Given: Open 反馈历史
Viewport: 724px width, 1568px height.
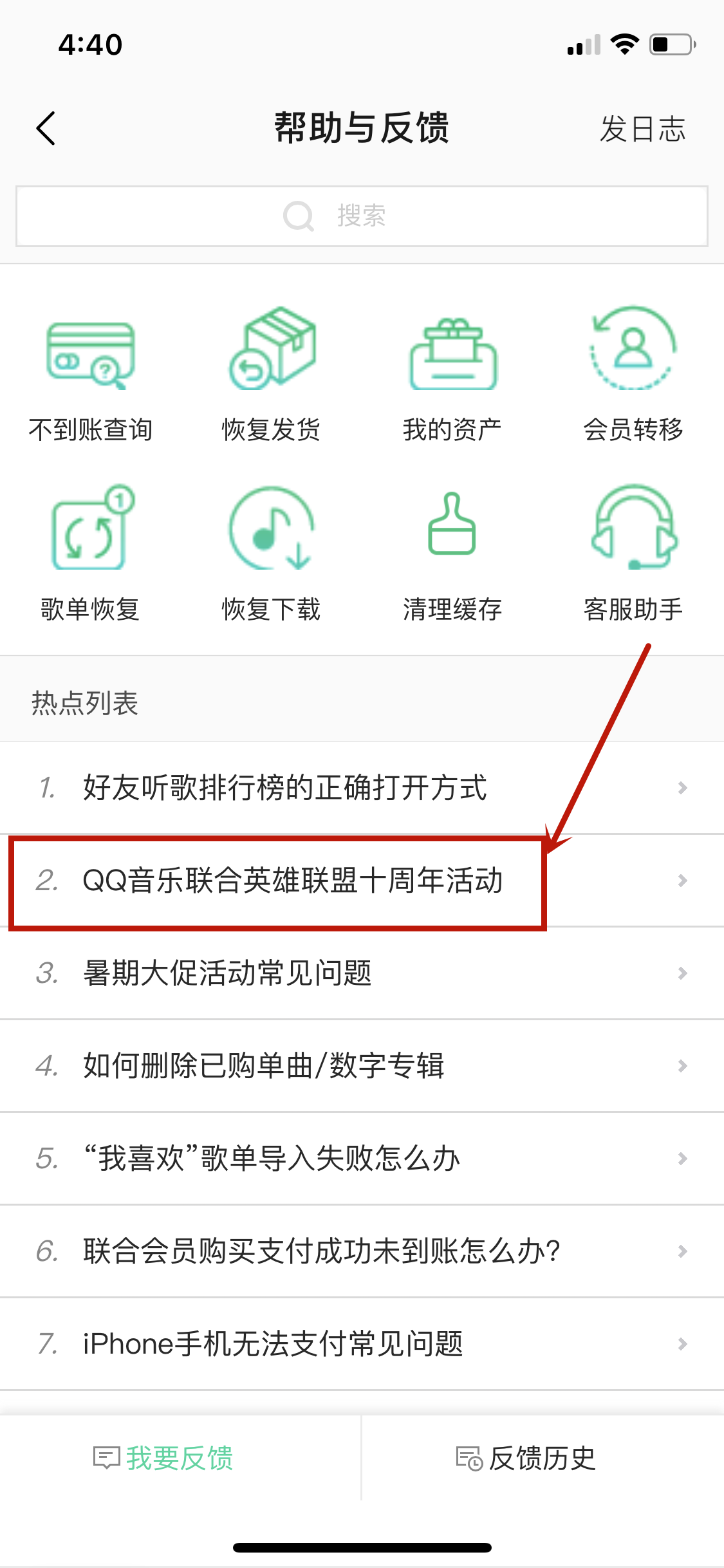Looking at the screenshot, I should (543, 1458).
